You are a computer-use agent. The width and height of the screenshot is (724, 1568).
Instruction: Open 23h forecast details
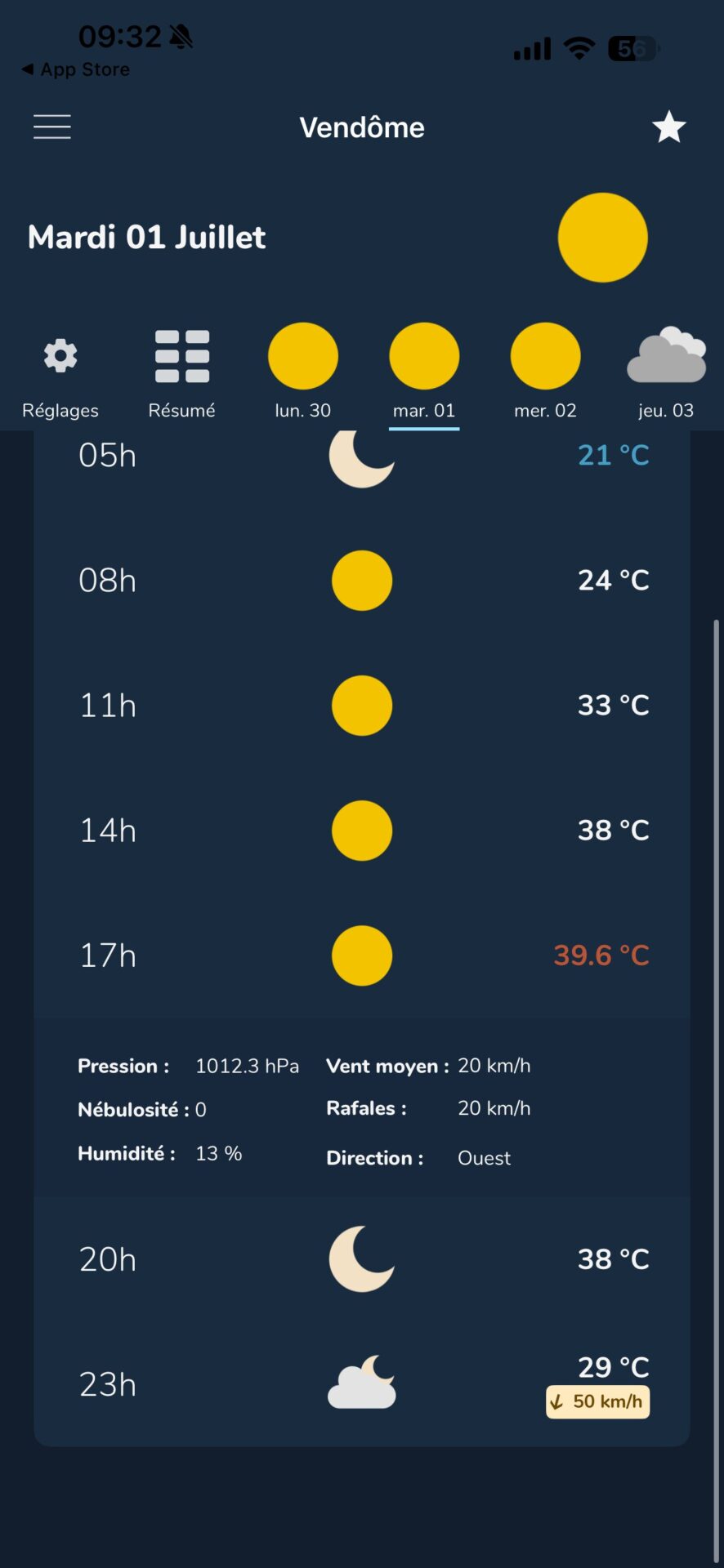[362, 1384]
